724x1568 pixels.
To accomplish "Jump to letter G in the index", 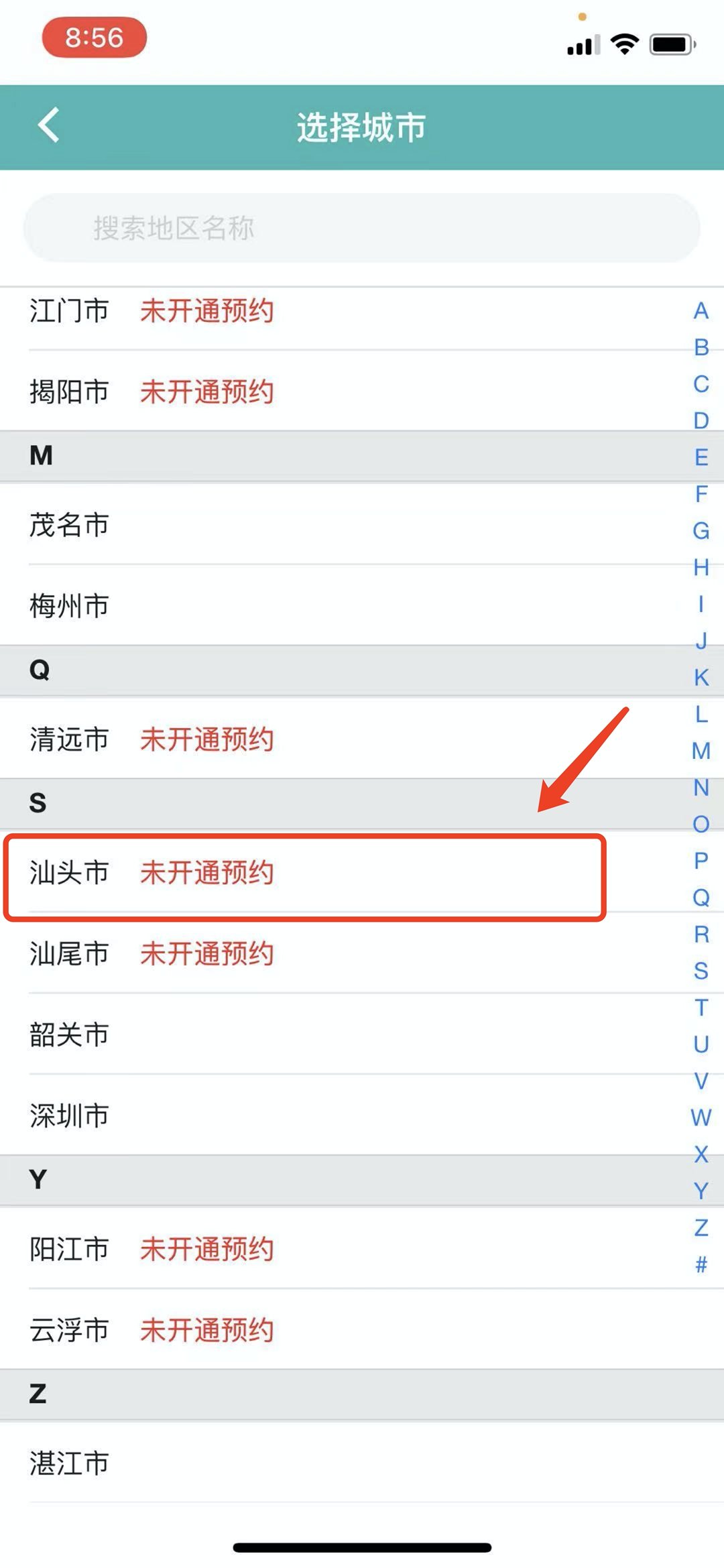I will click(701, 531).
